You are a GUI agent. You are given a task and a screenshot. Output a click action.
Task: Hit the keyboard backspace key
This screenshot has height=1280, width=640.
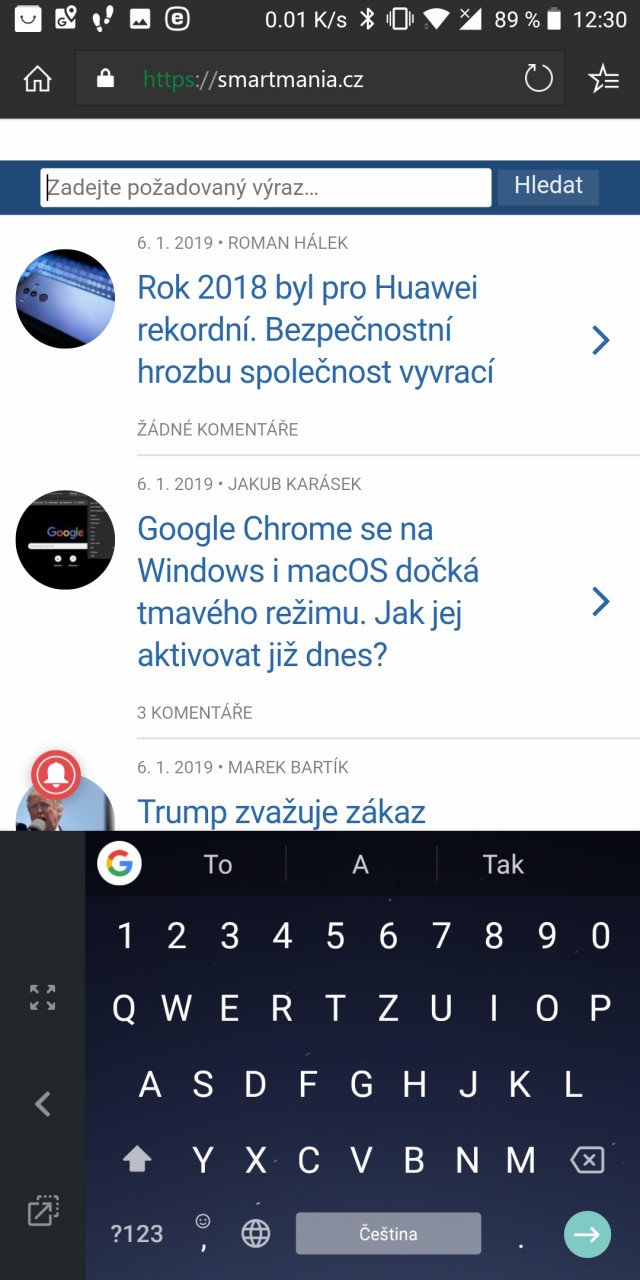point(587,1160)
